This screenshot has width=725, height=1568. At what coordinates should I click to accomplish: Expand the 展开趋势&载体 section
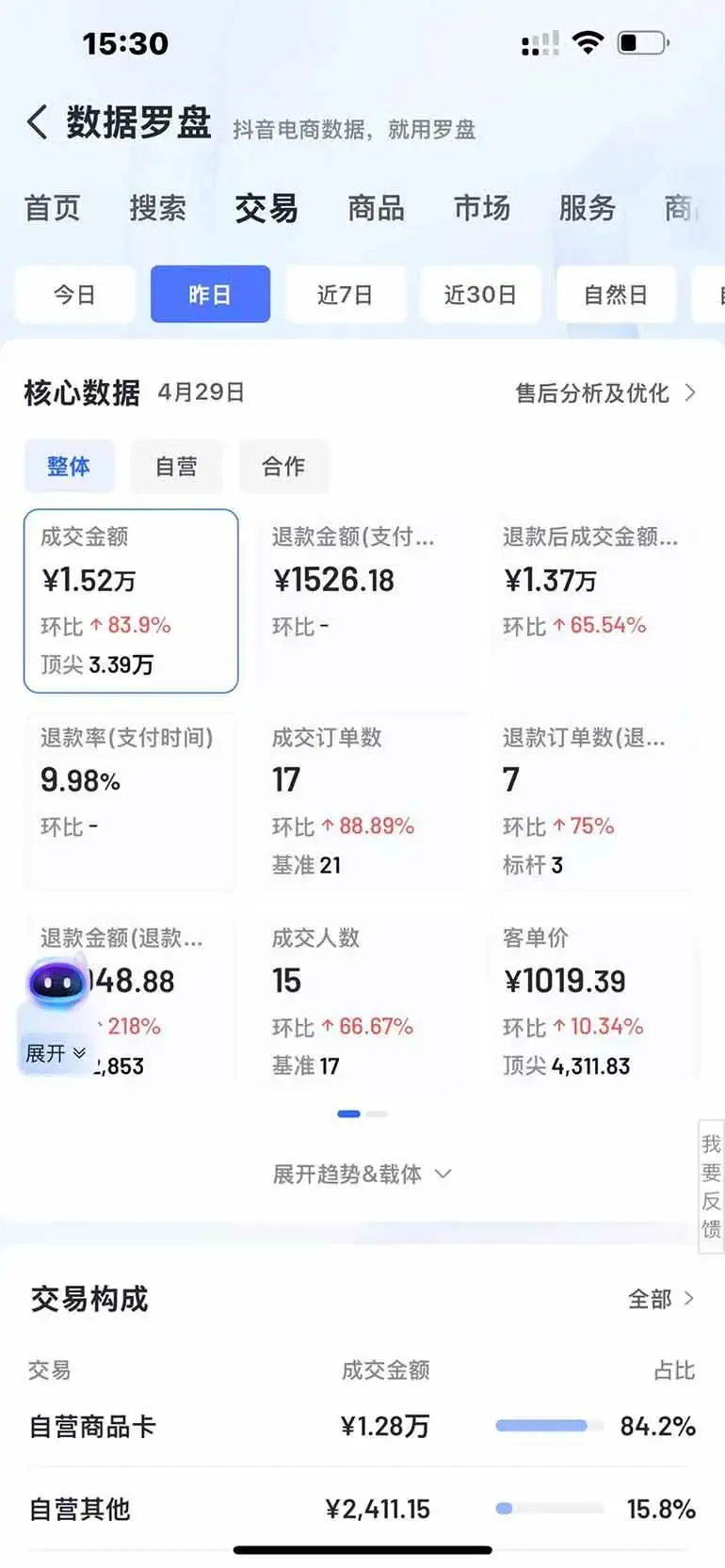(362, 1174)
